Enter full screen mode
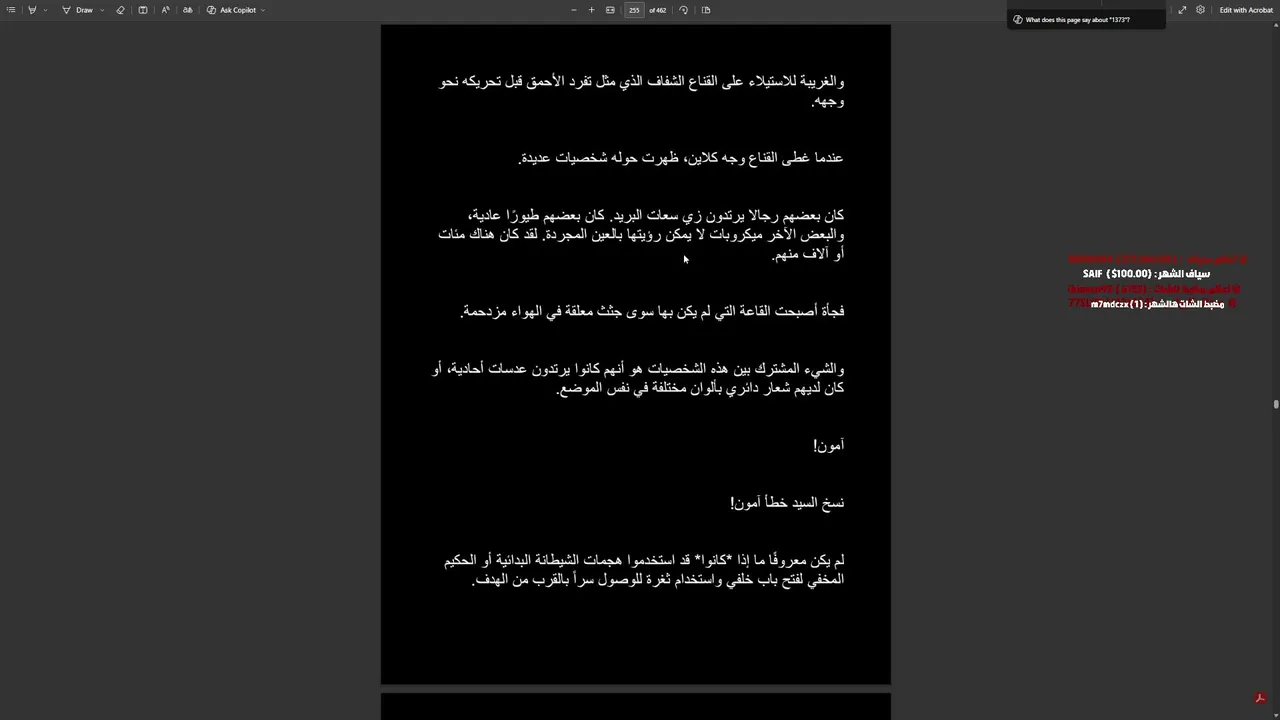 click(x=1182, y=10)
